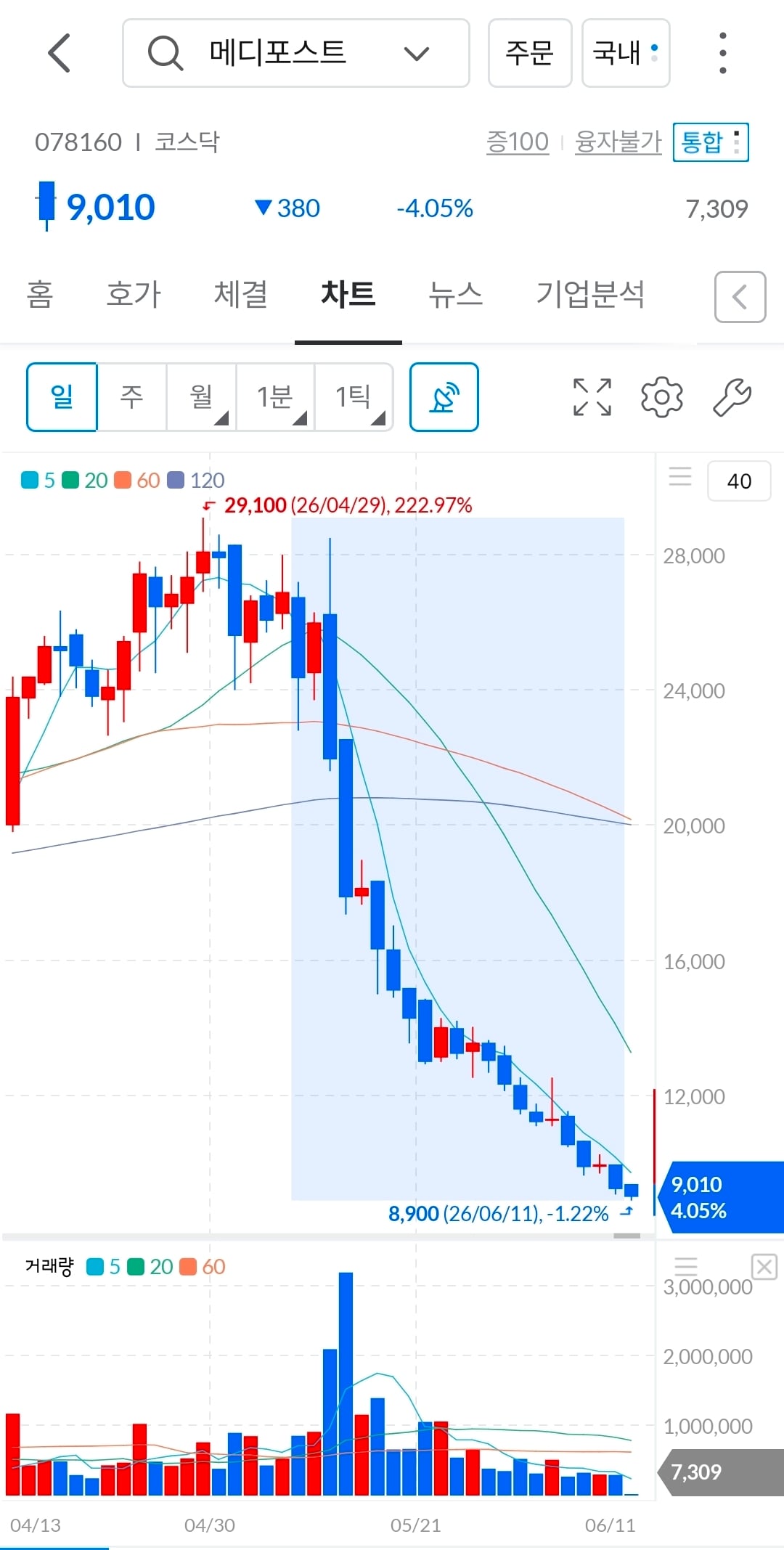Image resolution: width=784 pixels, height=1550 pixels.
Task: Open the three-dot overflow menu
Action: click(722, 53)
